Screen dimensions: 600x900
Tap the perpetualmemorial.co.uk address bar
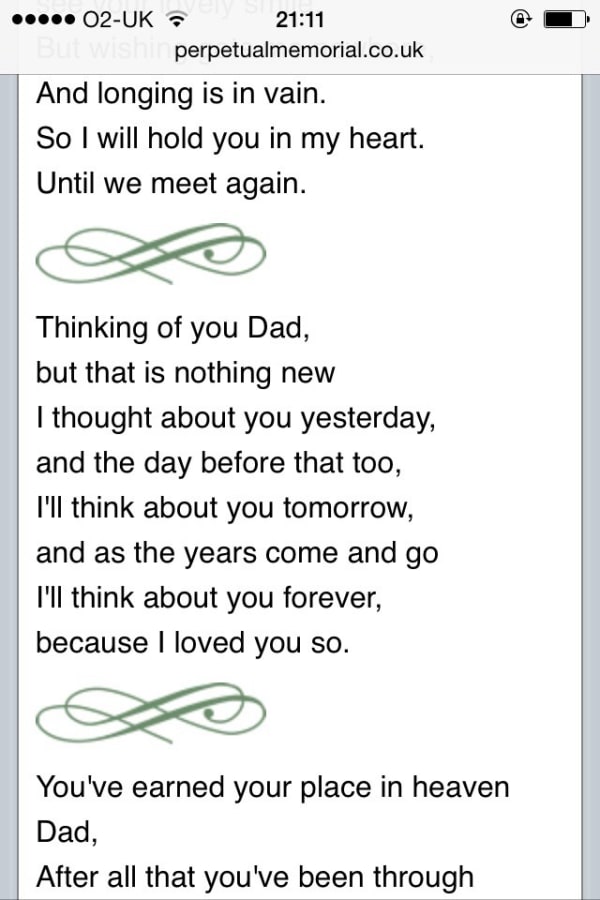[x=299, y=50]
